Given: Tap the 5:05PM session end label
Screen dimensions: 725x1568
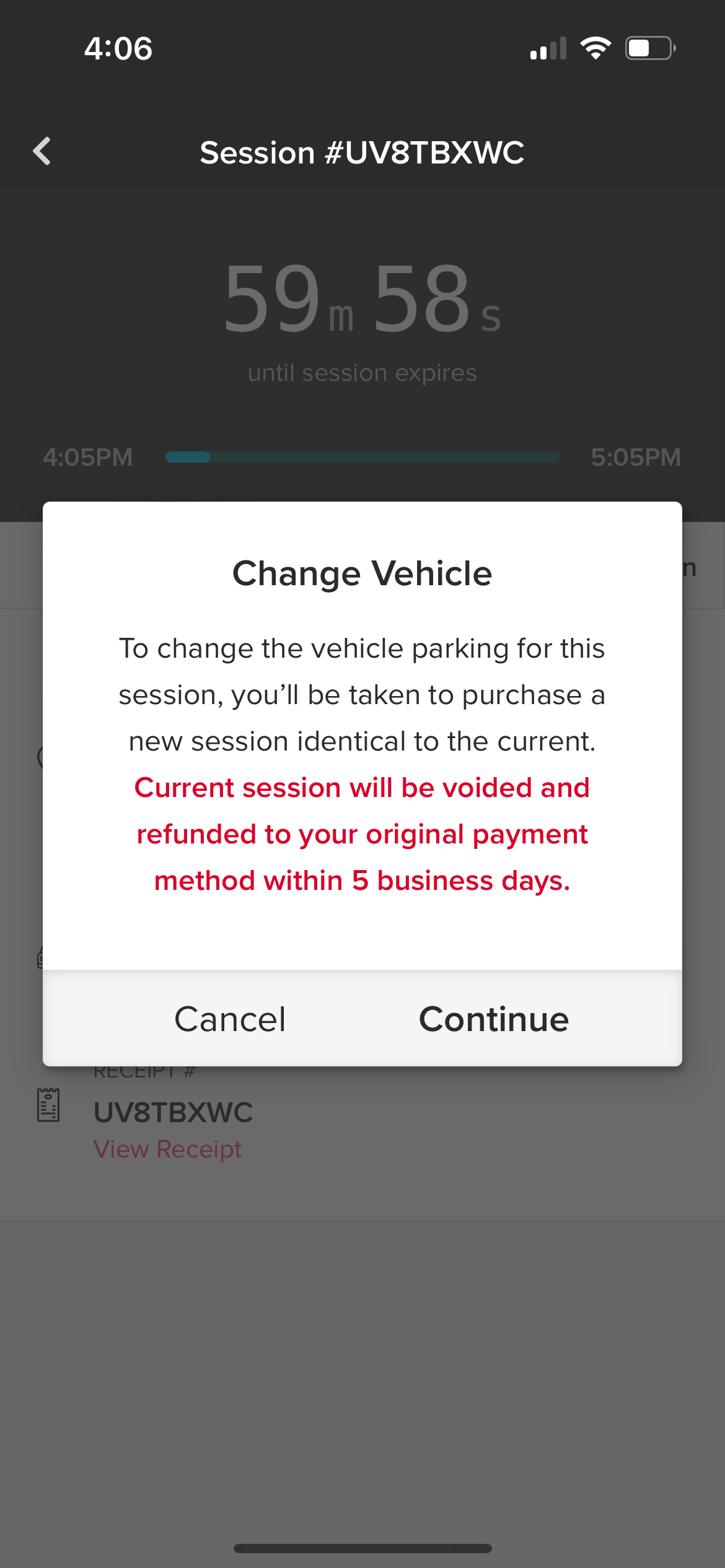Looking at the screenshot, I should 636,456.
